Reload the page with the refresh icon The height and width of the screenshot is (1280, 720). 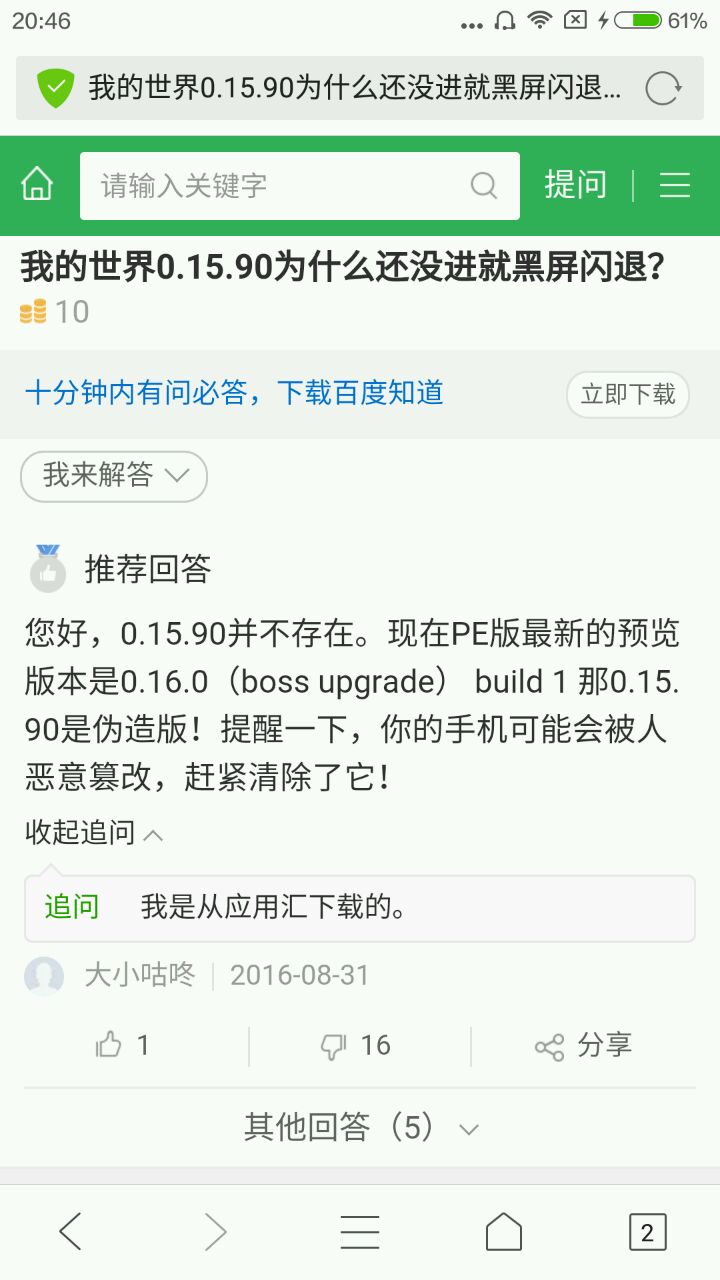662,88
